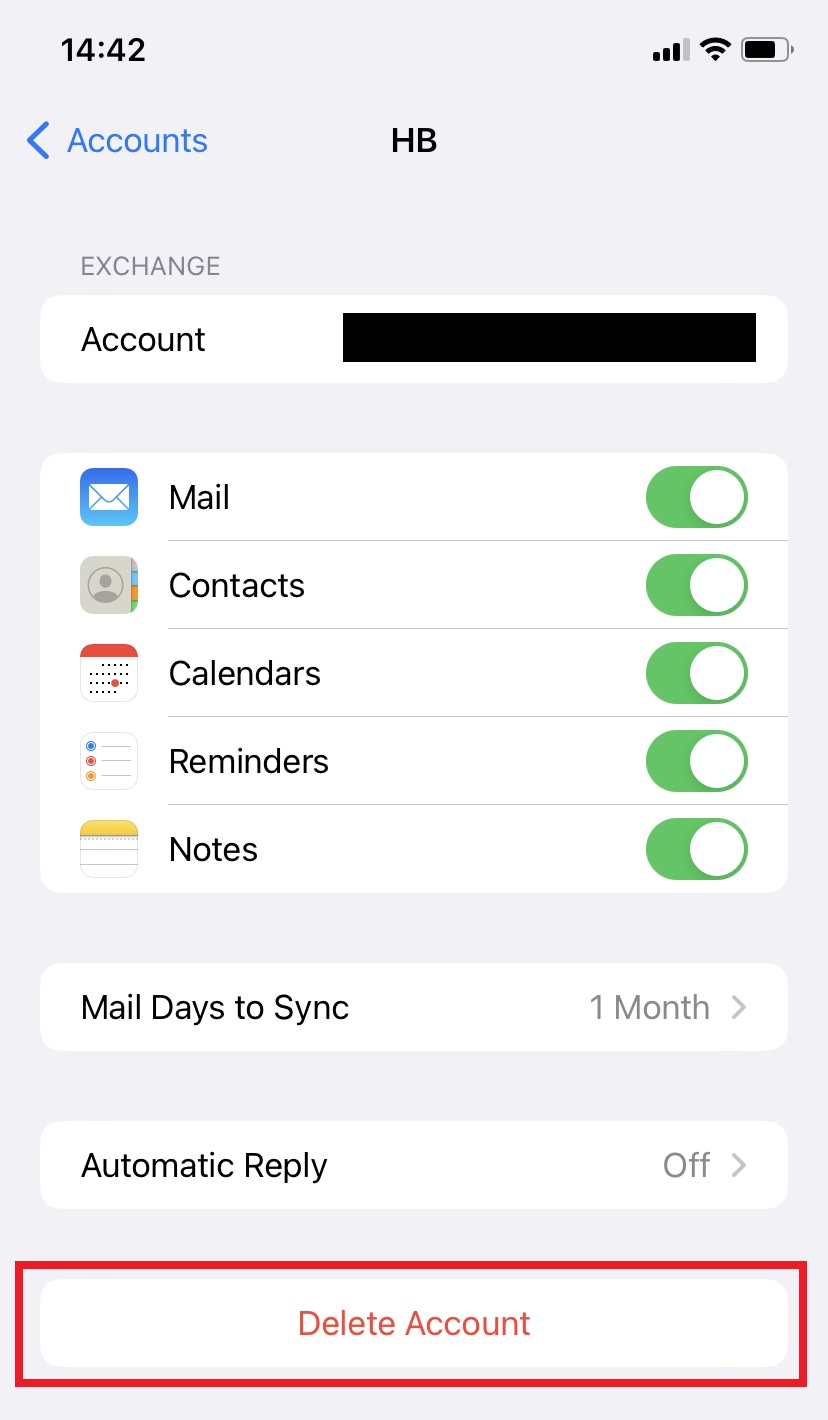Toggle the Calendars switch off
828x1420 pixels.
(x=696, y=673)
